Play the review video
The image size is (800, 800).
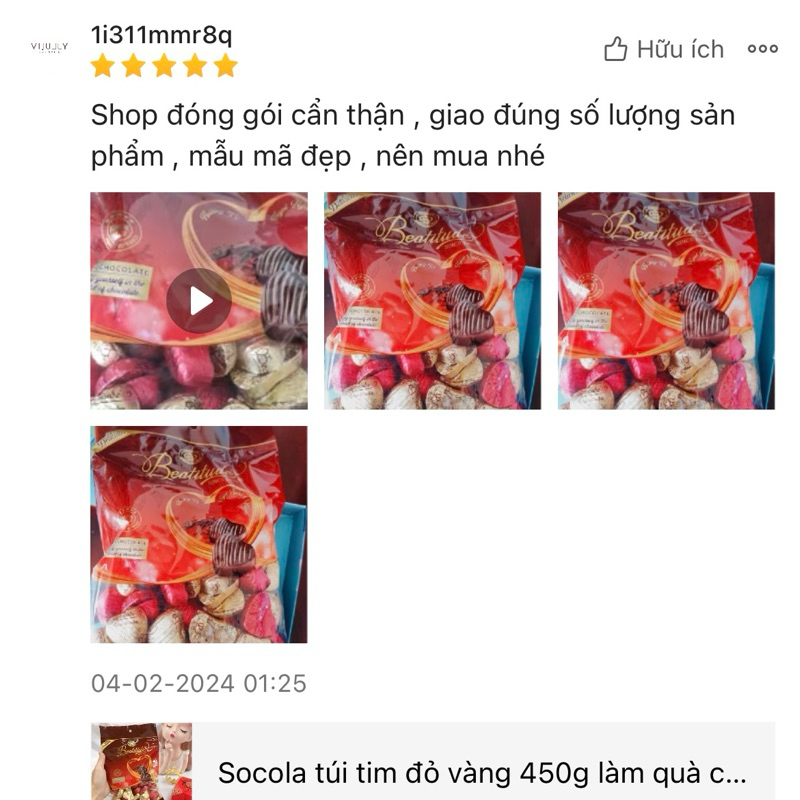tap(199, 301)
